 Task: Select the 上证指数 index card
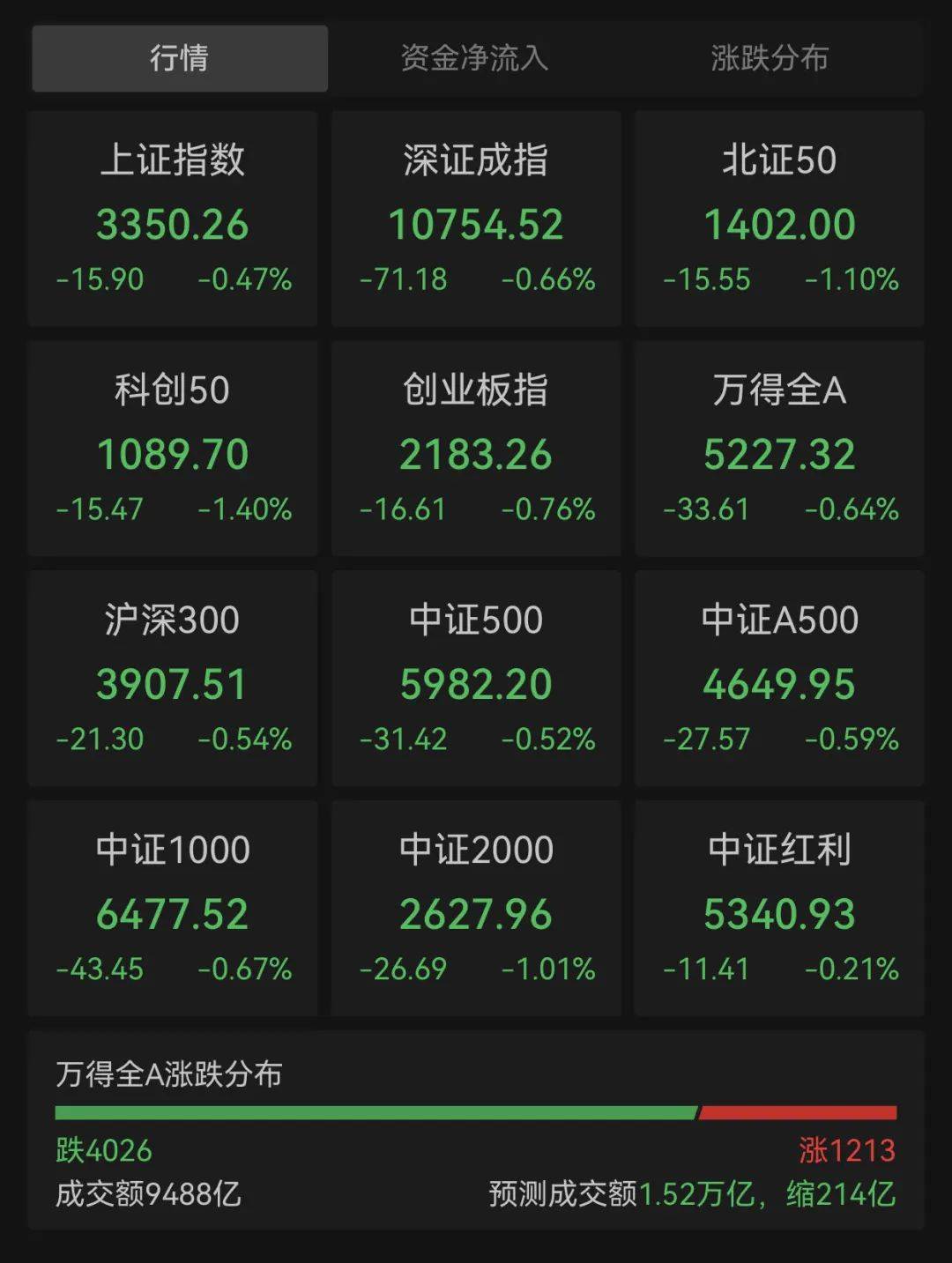173,218
